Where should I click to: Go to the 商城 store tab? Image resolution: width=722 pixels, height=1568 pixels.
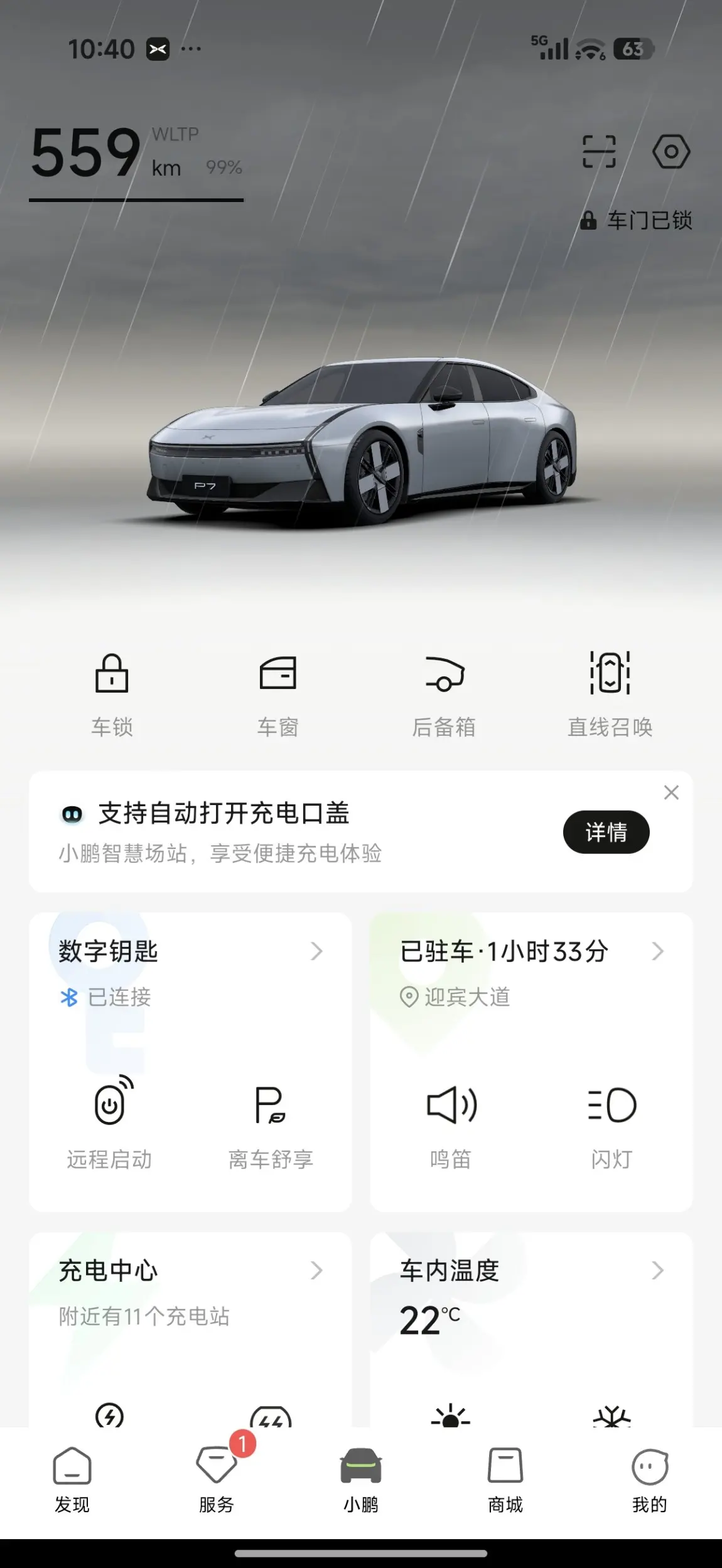[x=505, y=1481]
